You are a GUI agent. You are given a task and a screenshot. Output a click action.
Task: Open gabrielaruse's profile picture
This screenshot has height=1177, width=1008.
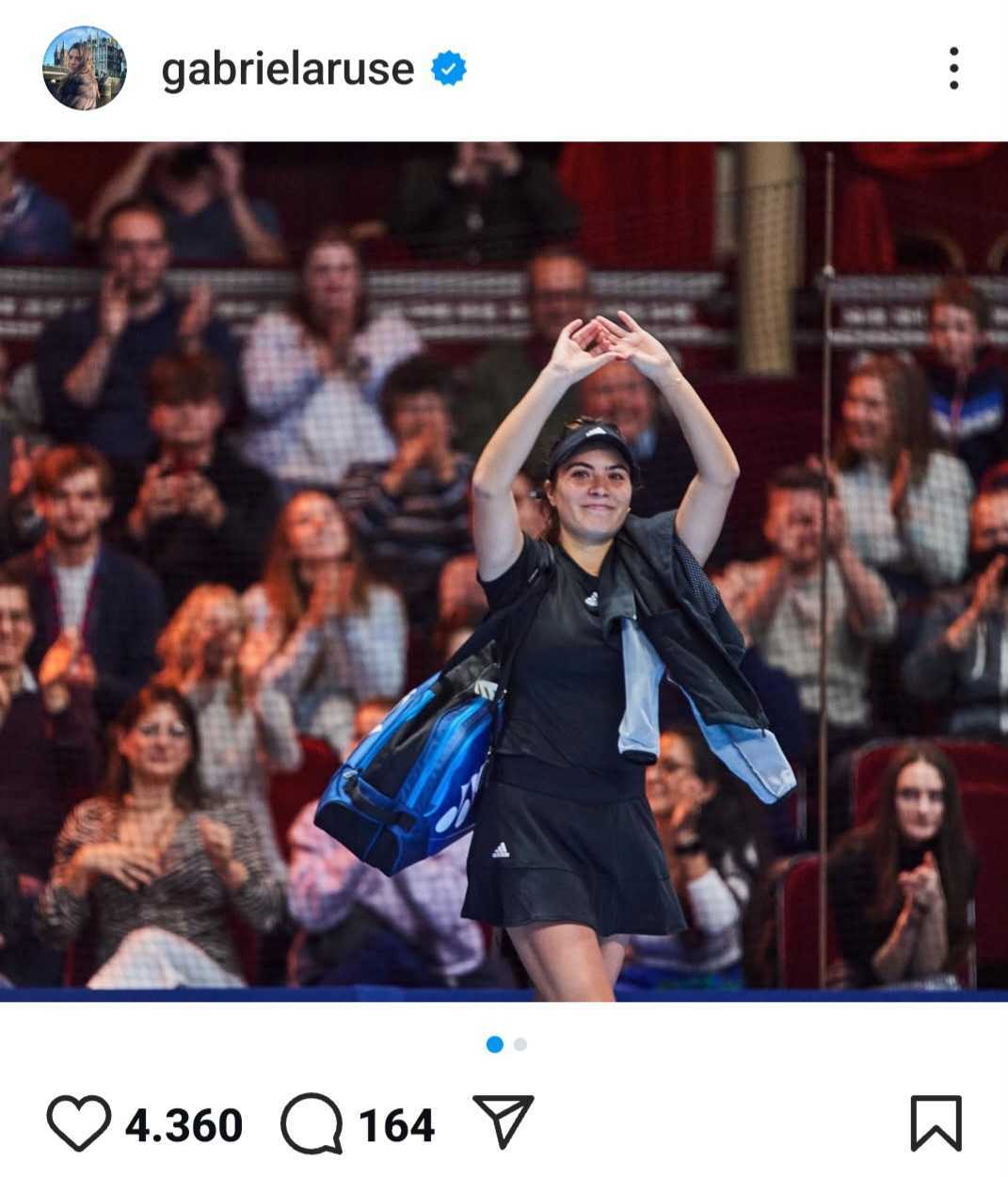point(84,68)
